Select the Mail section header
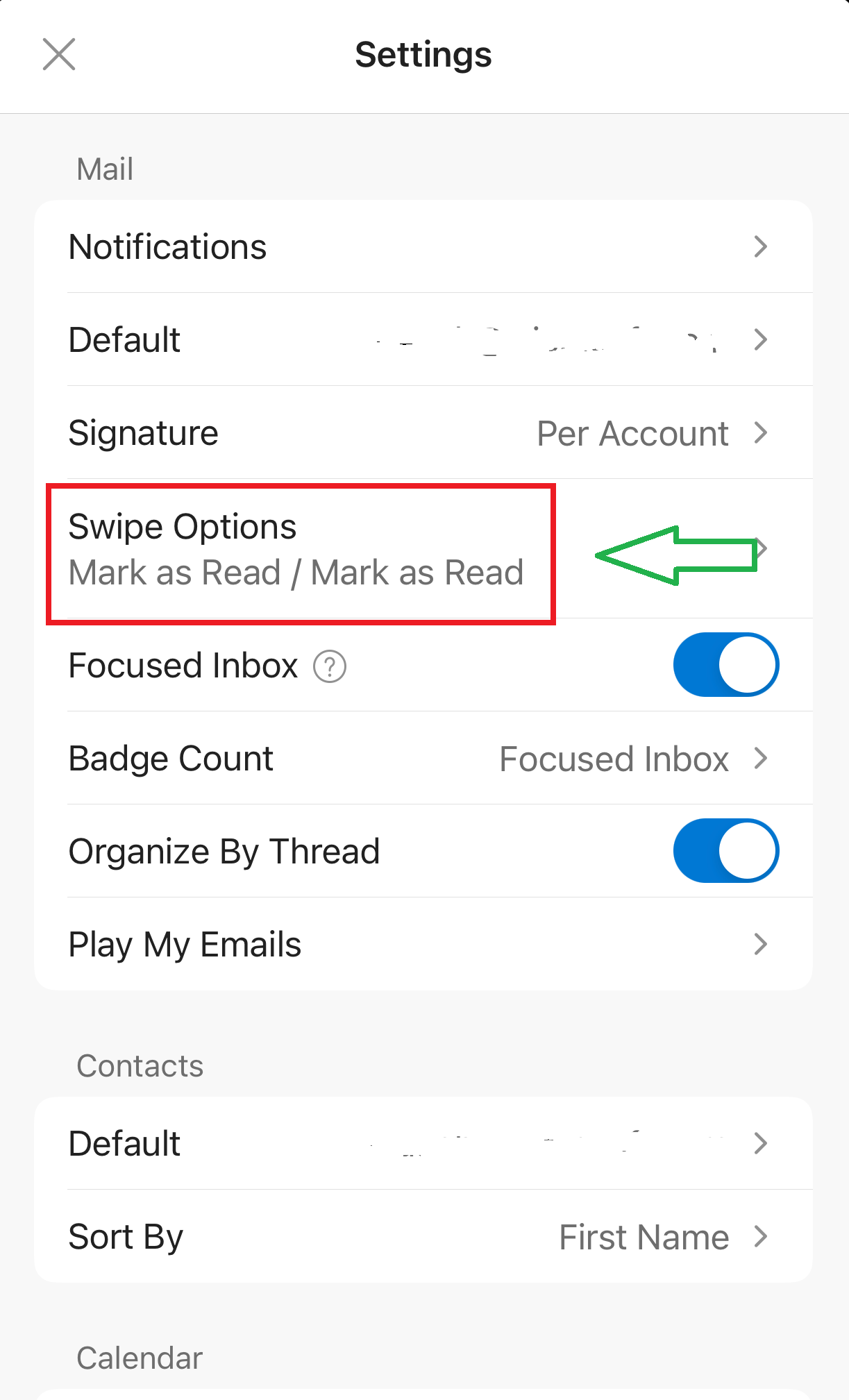Image resolution: width=849 pixels, height=1400 pixels. (x=105, y=169)
